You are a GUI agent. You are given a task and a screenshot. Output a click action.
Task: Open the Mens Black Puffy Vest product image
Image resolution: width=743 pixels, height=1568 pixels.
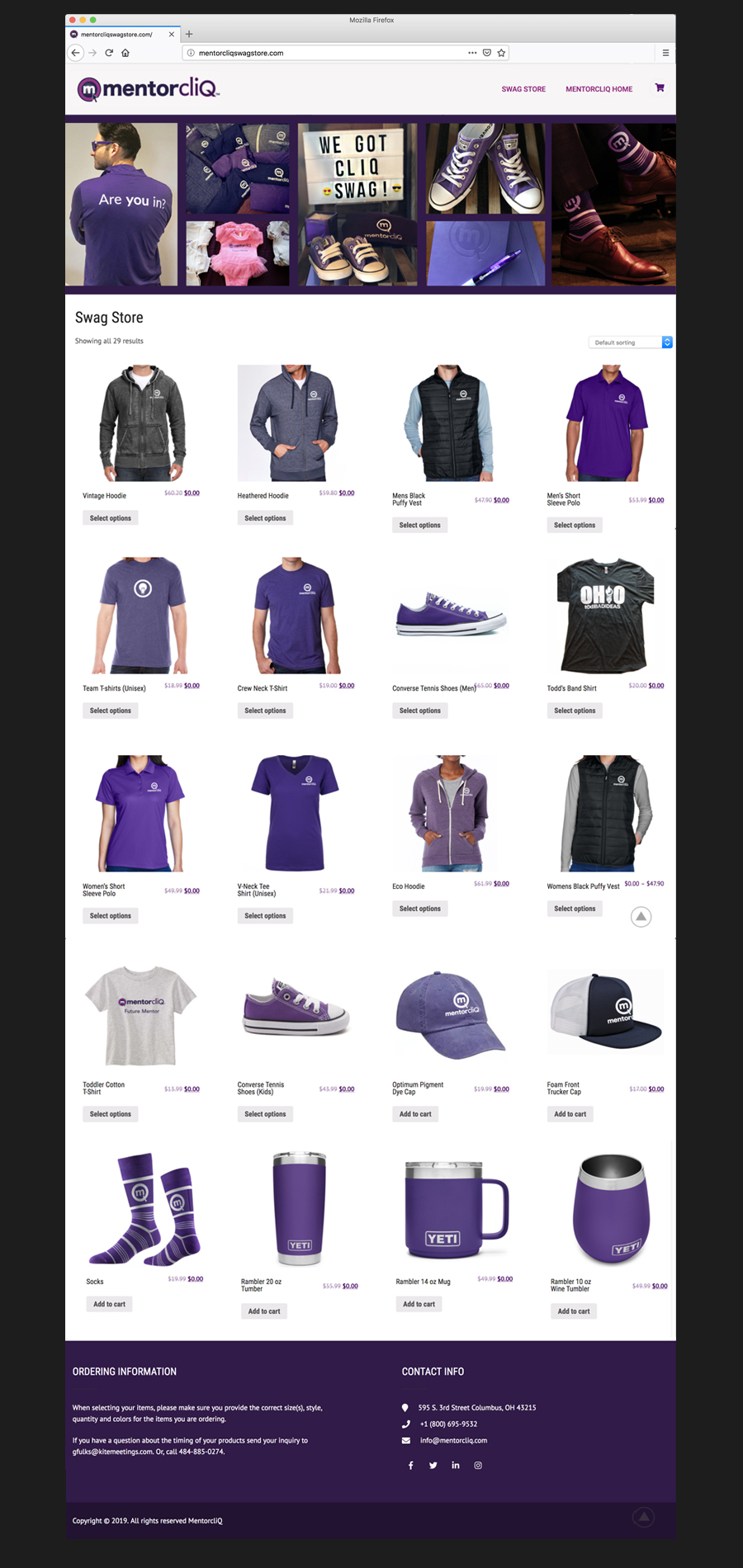450,423
